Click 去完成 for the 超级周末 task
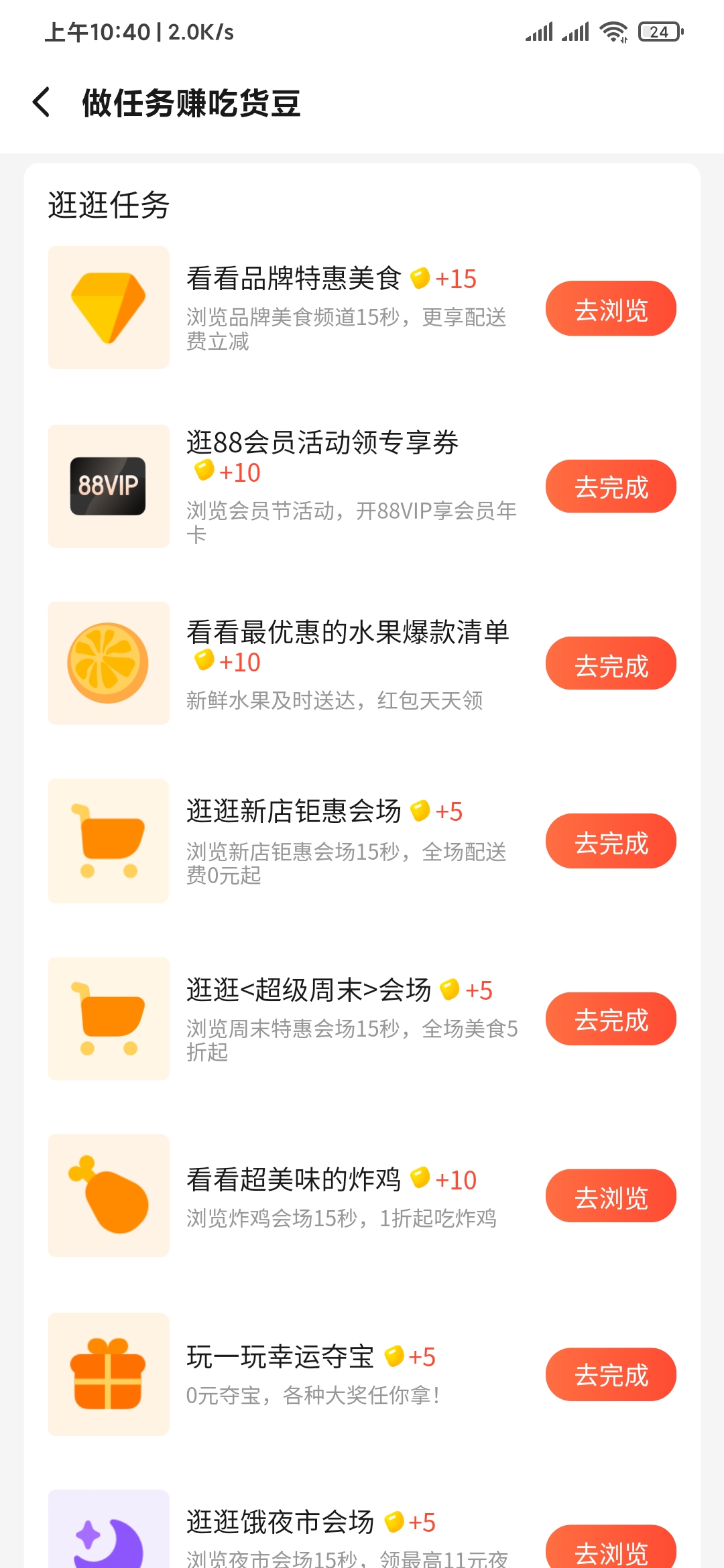This screenshot has height=1568, width=724. [611, 1019]
